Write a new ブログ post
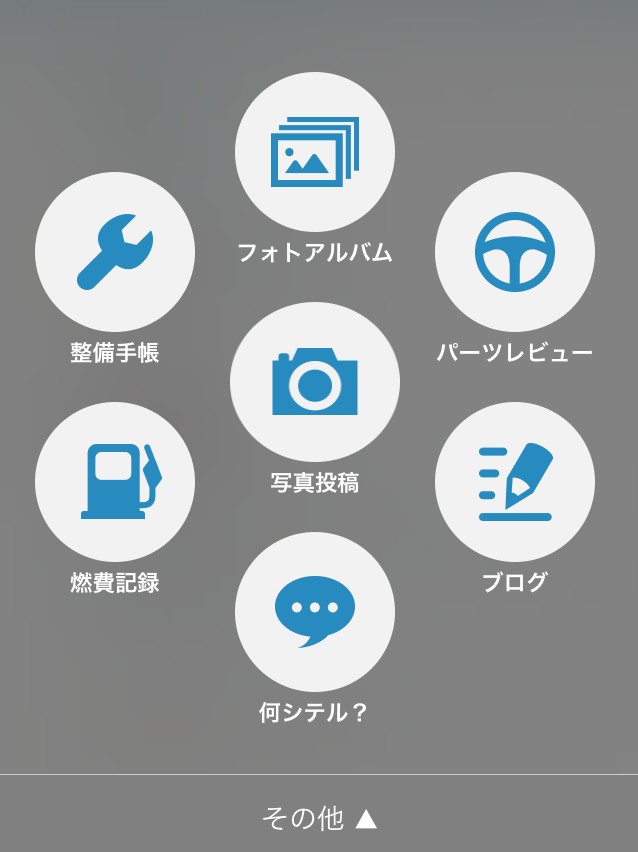The image size is (638, 852). click(515, 482)
